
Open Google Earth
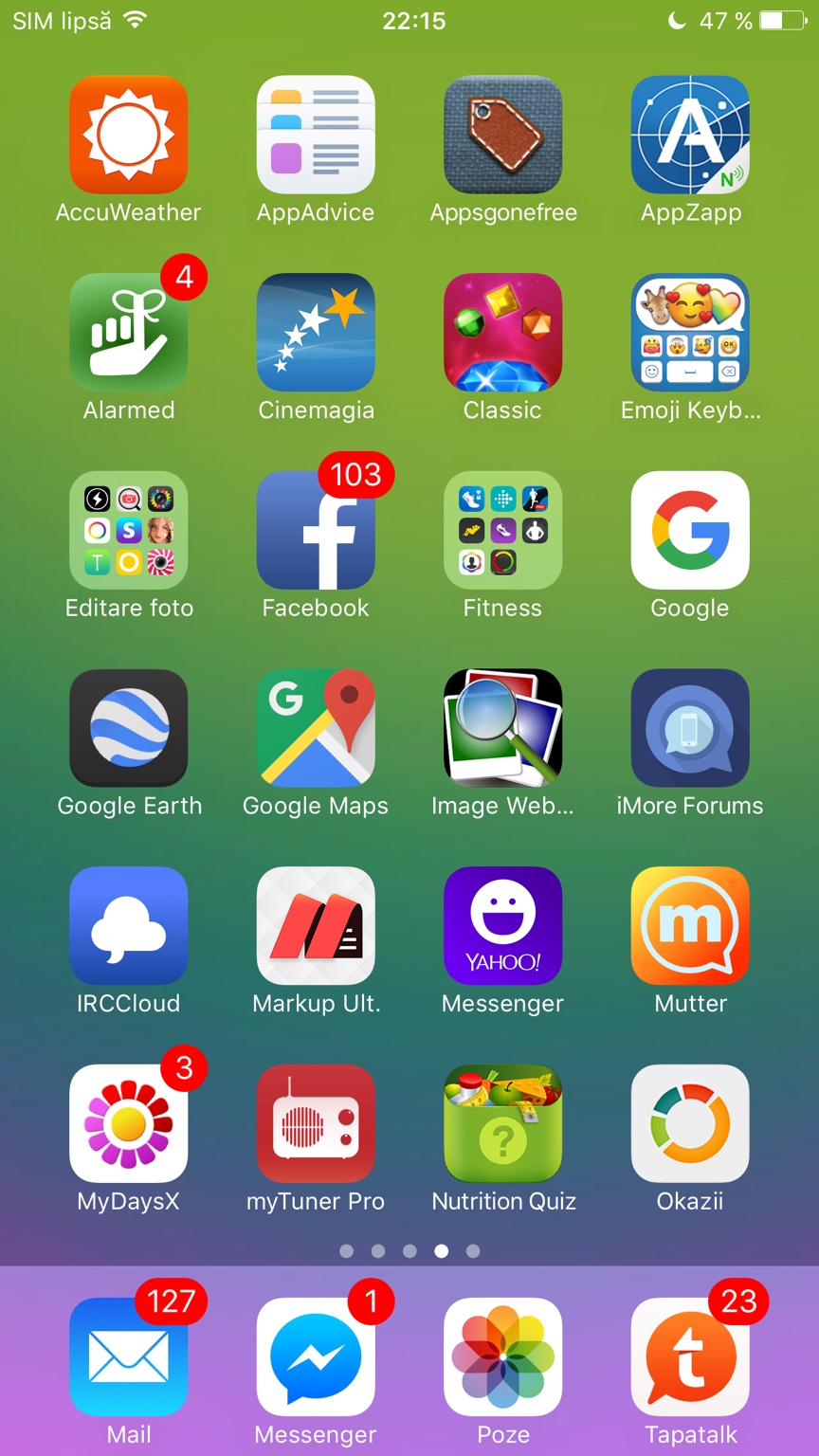coord(128,728)
